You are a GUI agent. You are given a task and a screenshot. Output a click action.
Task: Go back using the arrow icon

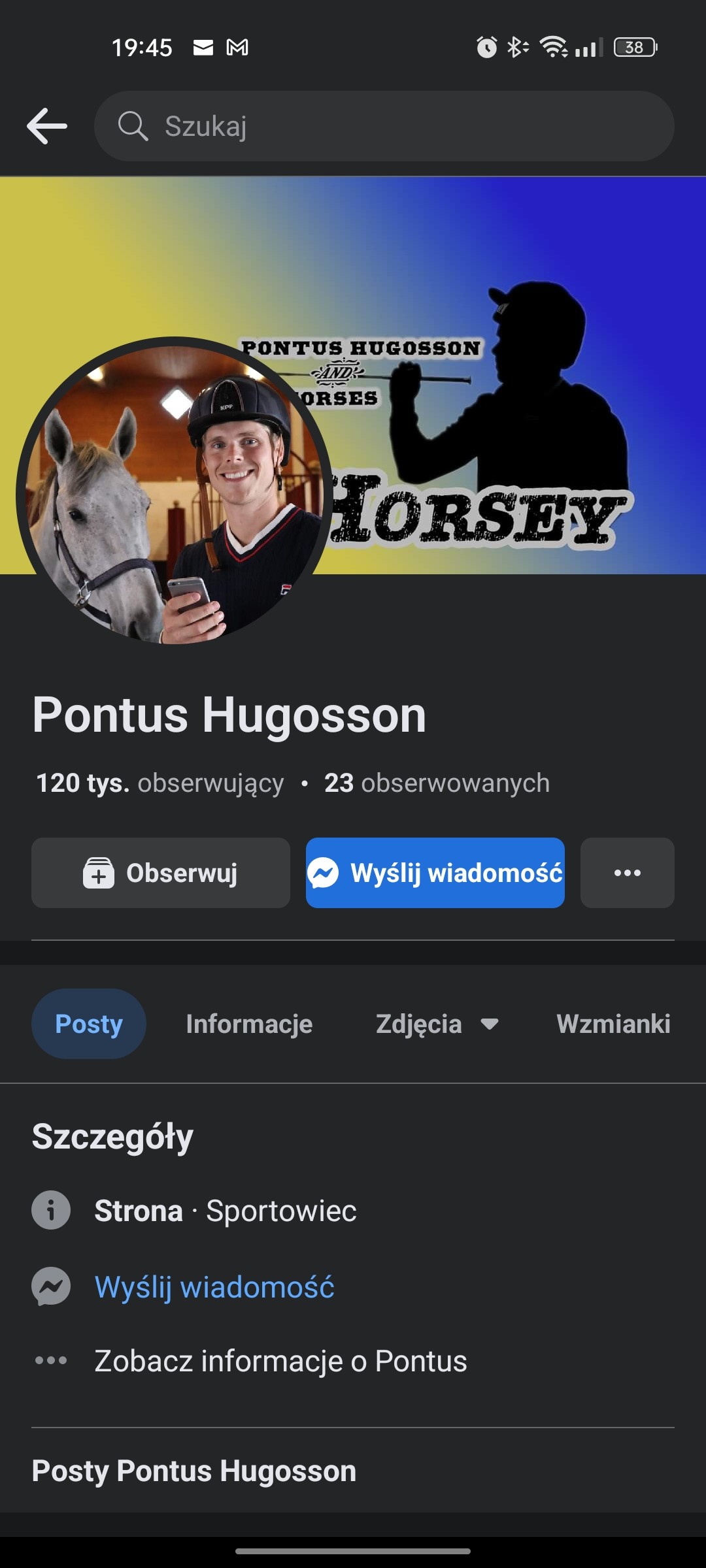[47, 125]
